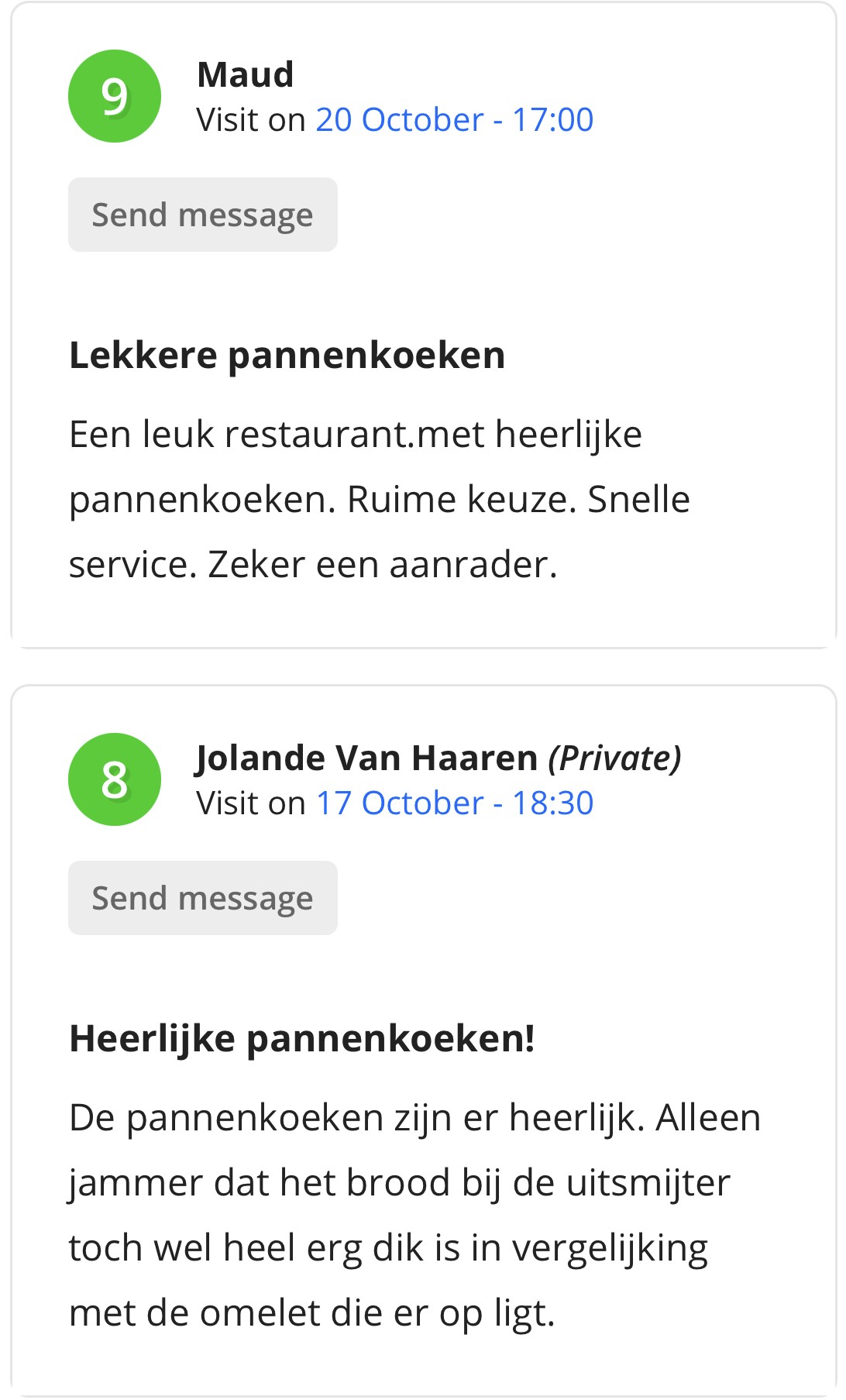Image resolution: width=846 pixels, height=1400 pixels.
Task: Send a message to Jolande Van Haaren
Action: [203, 898]
